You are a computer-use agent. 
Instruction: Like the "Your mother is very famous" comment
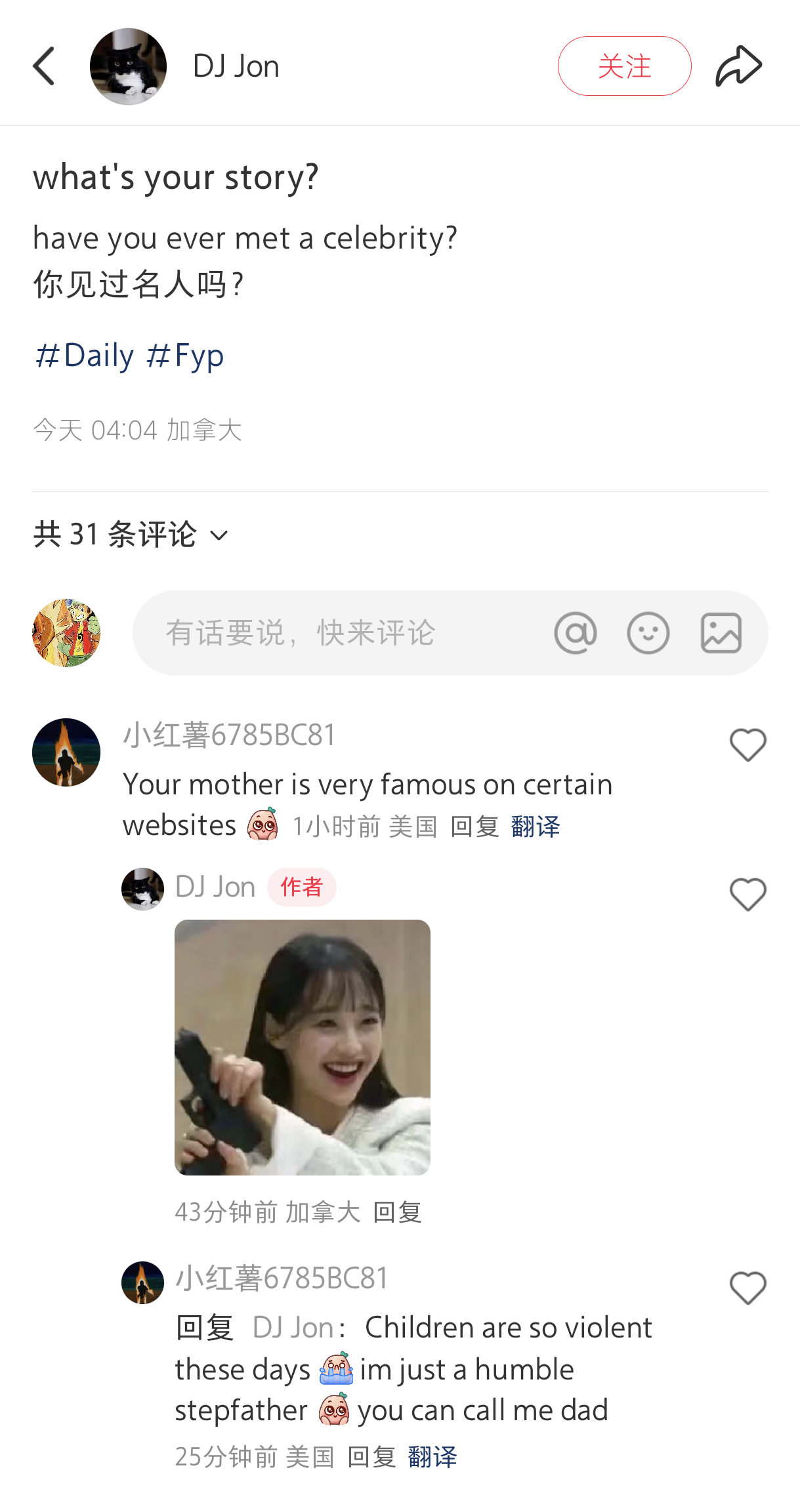748,745
